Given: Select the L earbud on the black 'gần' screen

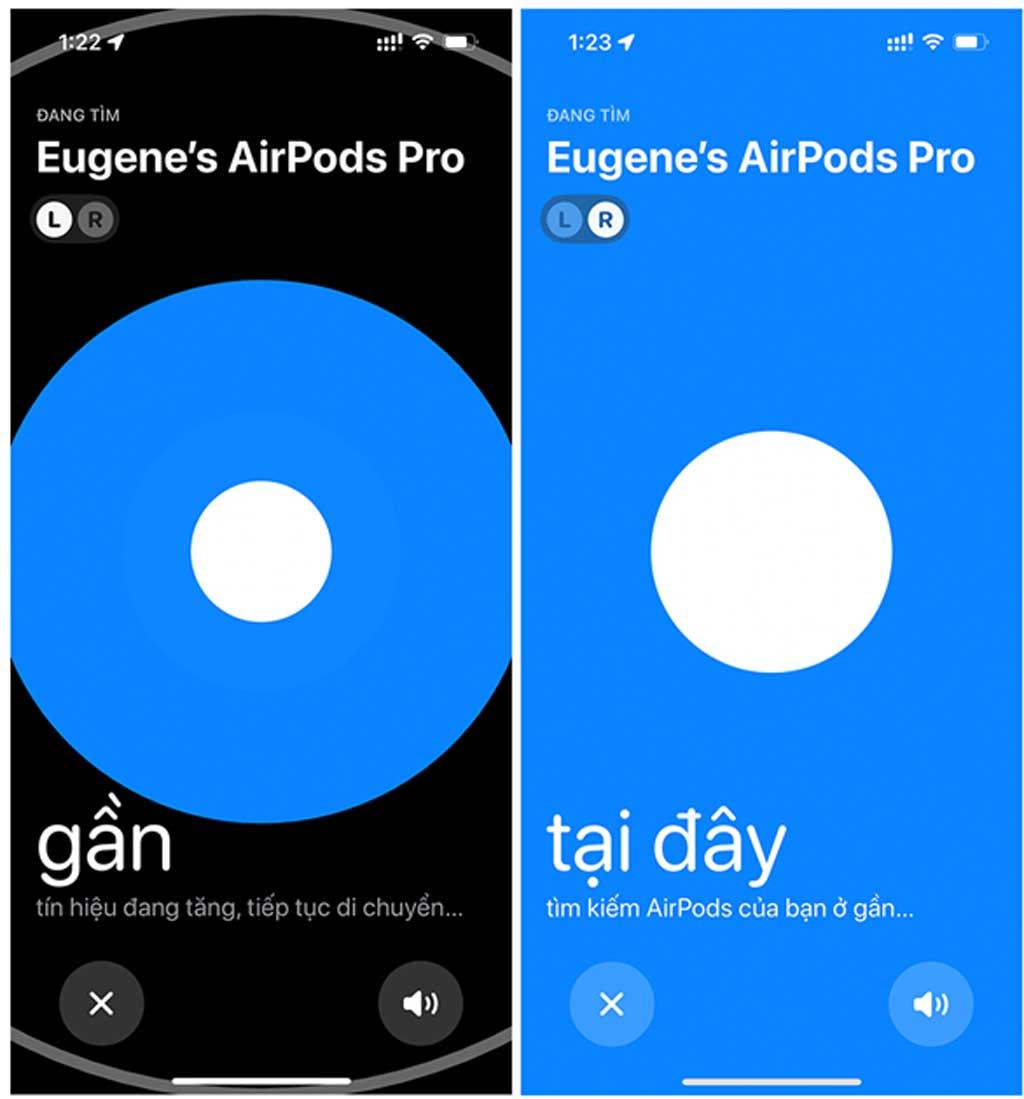Looking at the screenshot, I should coord(54,220).
